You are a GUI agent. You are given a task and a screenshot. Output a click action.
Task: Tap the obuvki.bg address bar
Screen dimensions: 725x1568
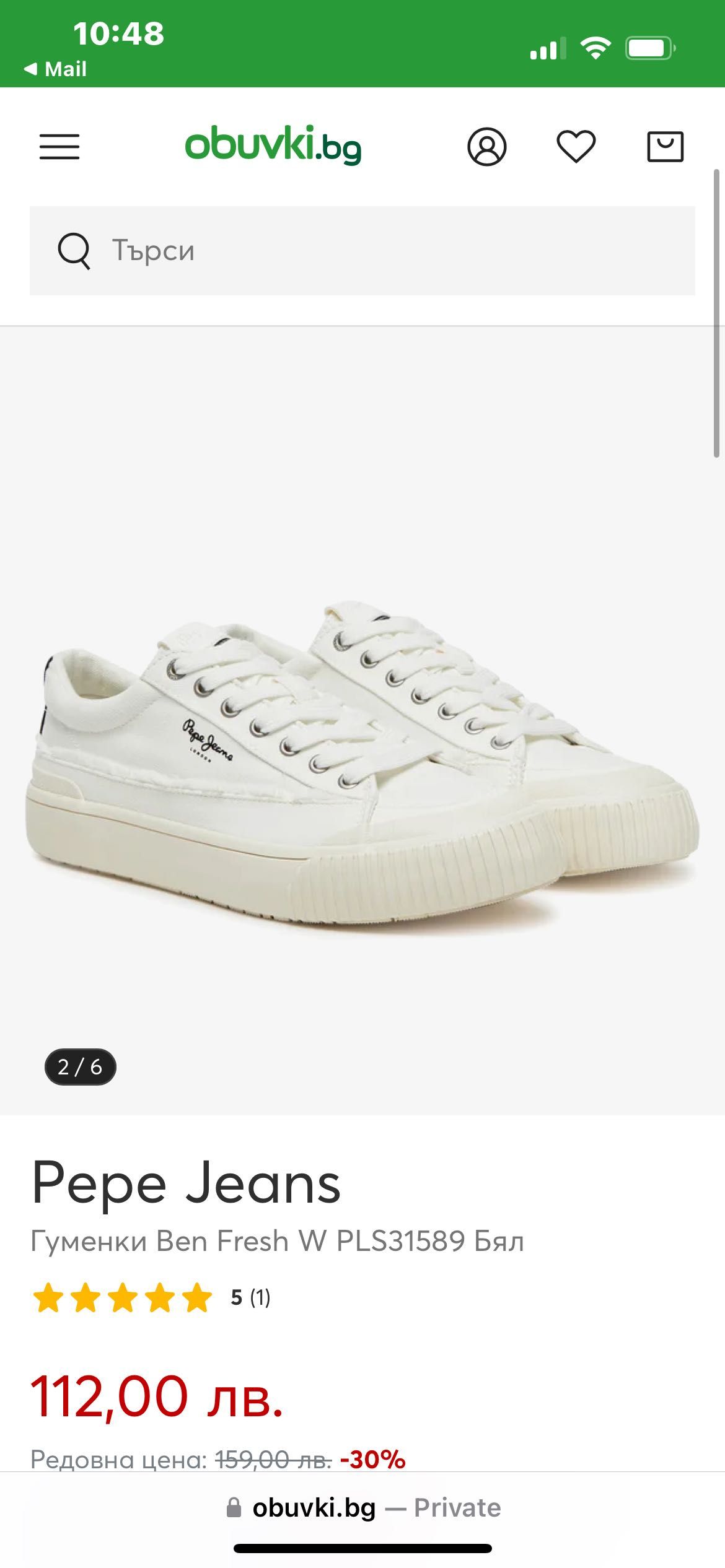click(x=362, y=1508)
